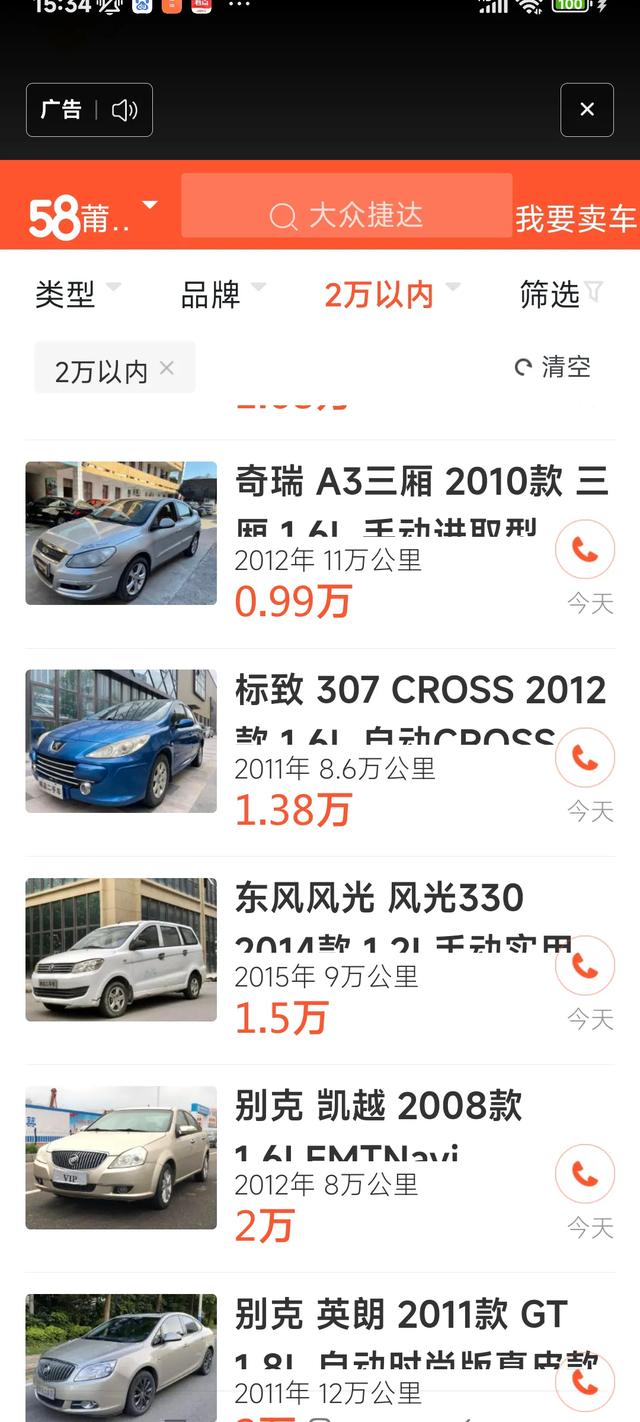Close the ad overlay
Viewport: 640px width, 1422px height.
coord(587,110)
